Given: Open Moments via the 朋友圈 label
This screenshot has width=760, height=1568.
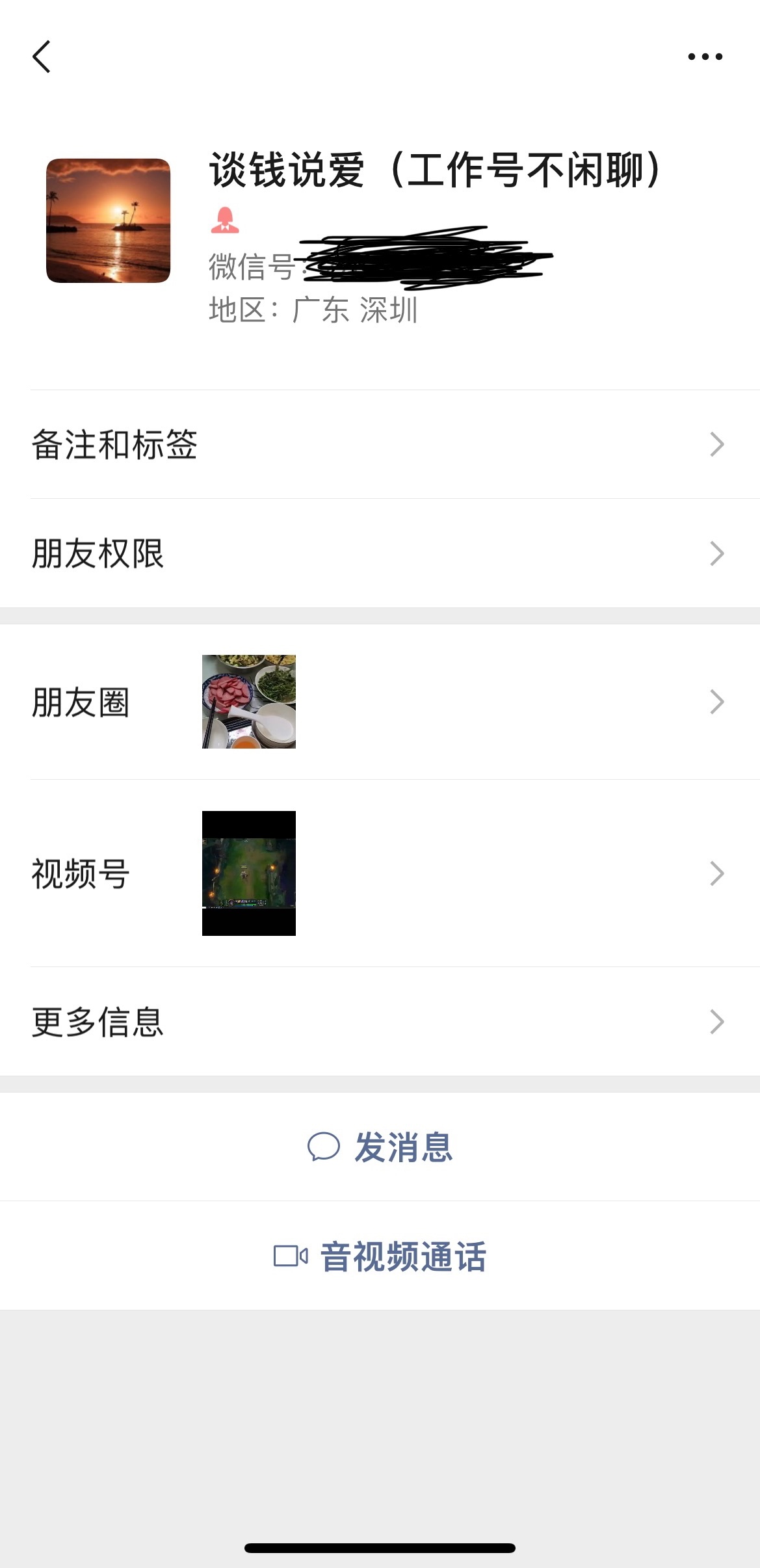Looking at the screenshot, I should click(81, 701).
